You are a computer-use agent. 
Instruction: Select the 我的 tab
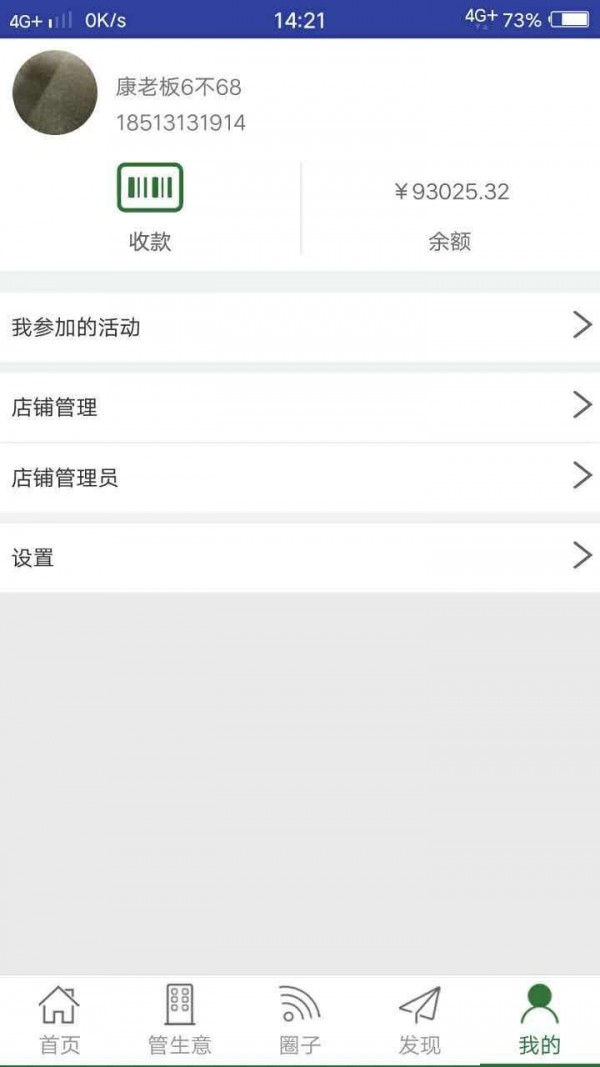[540, 1019]
